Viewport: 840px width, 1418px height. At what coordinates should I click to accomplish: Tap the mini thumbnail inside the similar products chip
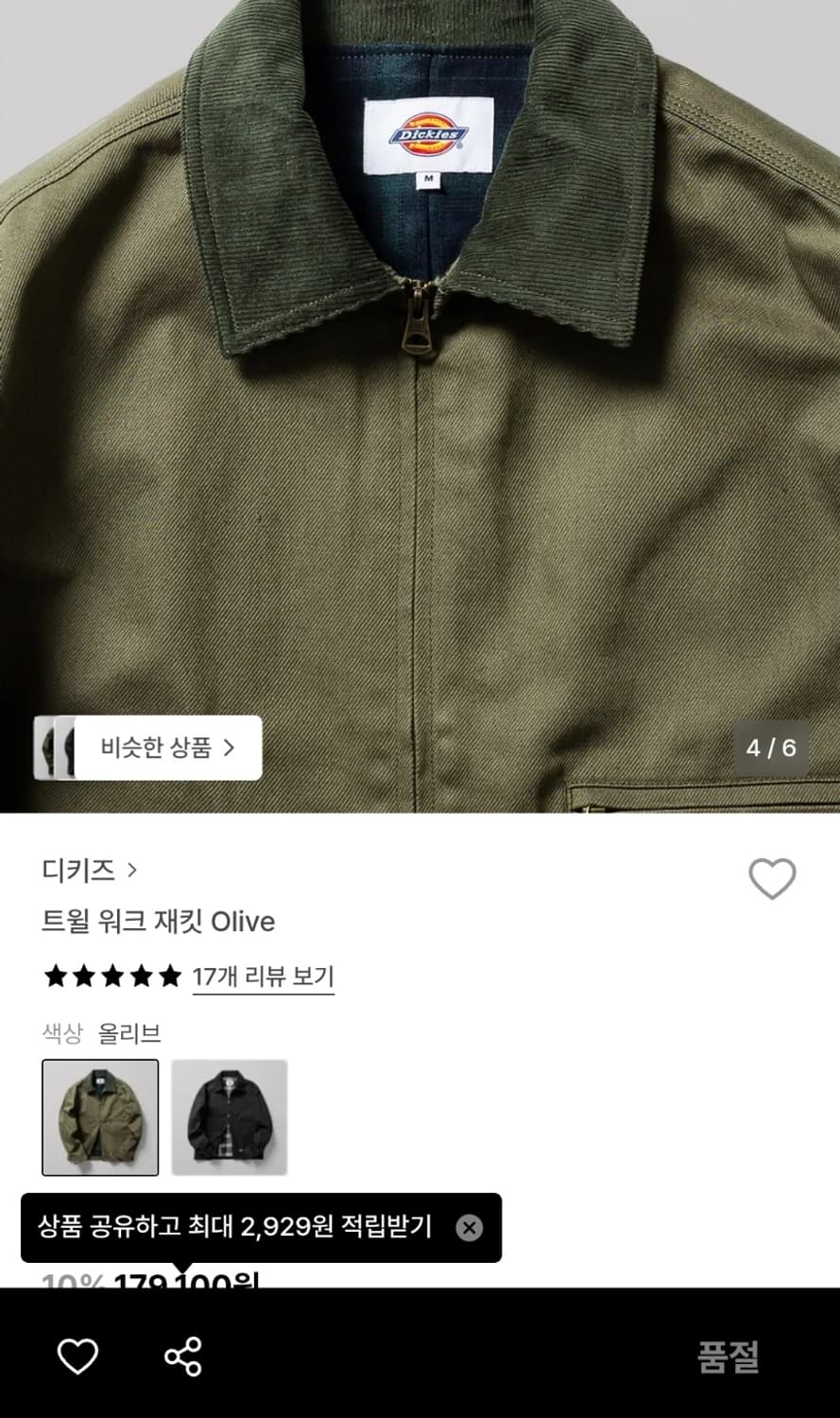coord(52,748)
